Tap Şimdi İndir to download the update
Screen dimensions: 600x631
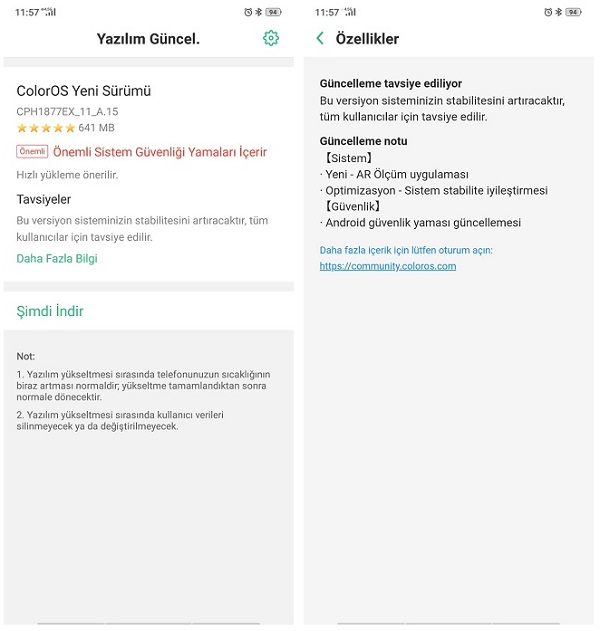pyautogui.click(x=50, y=311)
